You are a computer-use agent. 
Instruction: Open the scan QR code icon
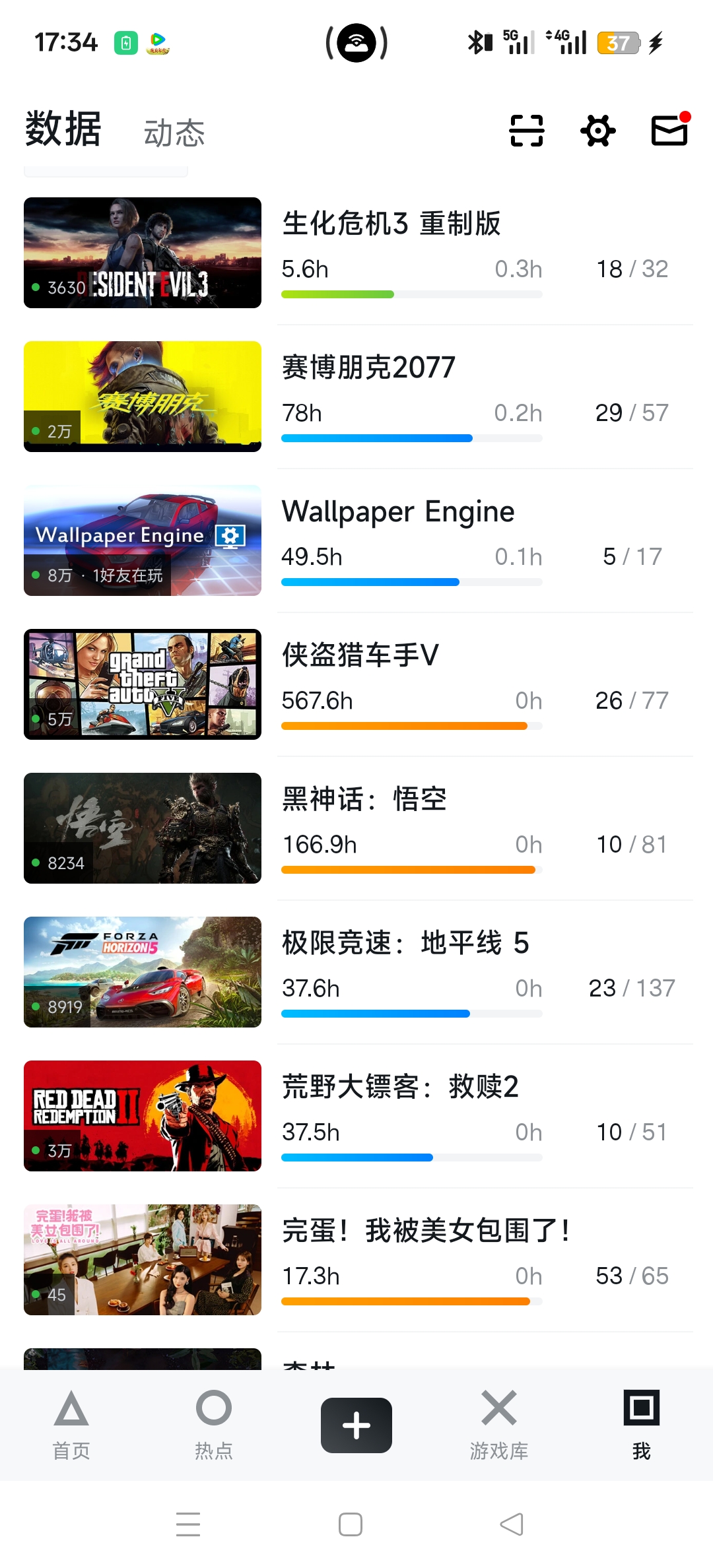point(527,130)
